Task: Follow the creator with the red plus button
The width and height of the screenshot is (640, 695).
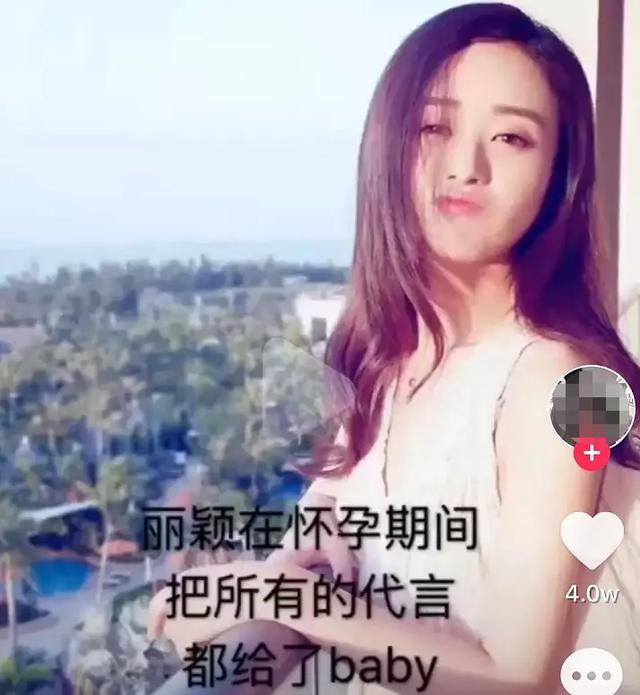Action: point(592,453)
